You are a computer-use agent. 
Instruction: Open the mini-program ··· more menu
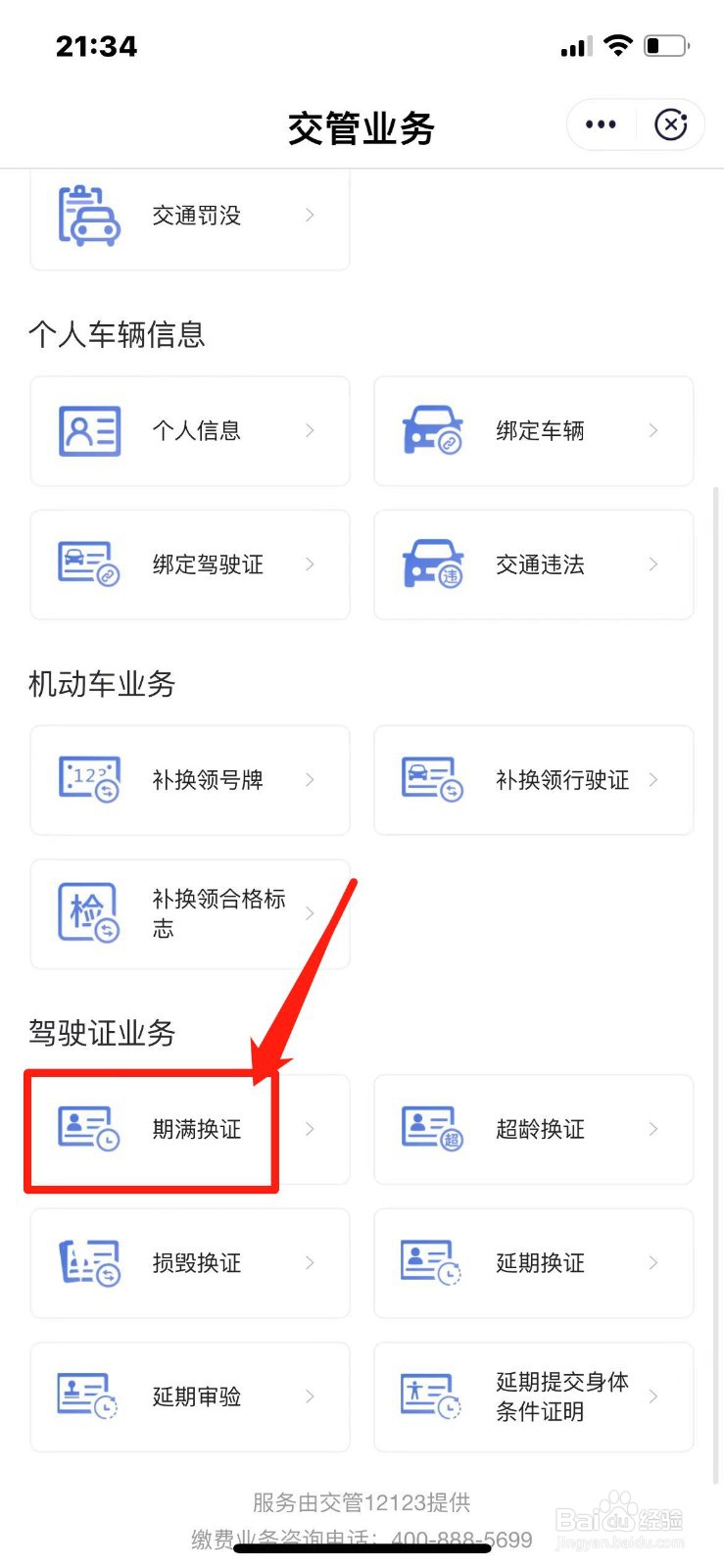coord(600,124)
